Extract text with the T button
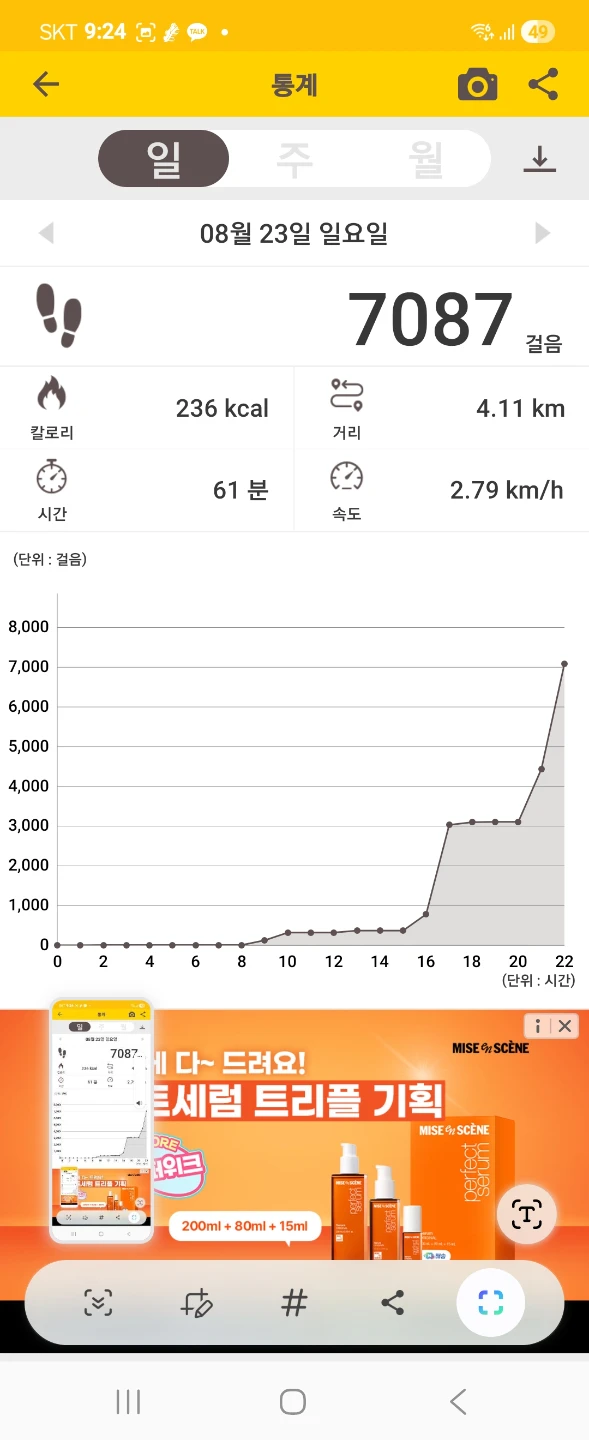 [x=526, y=1214]
